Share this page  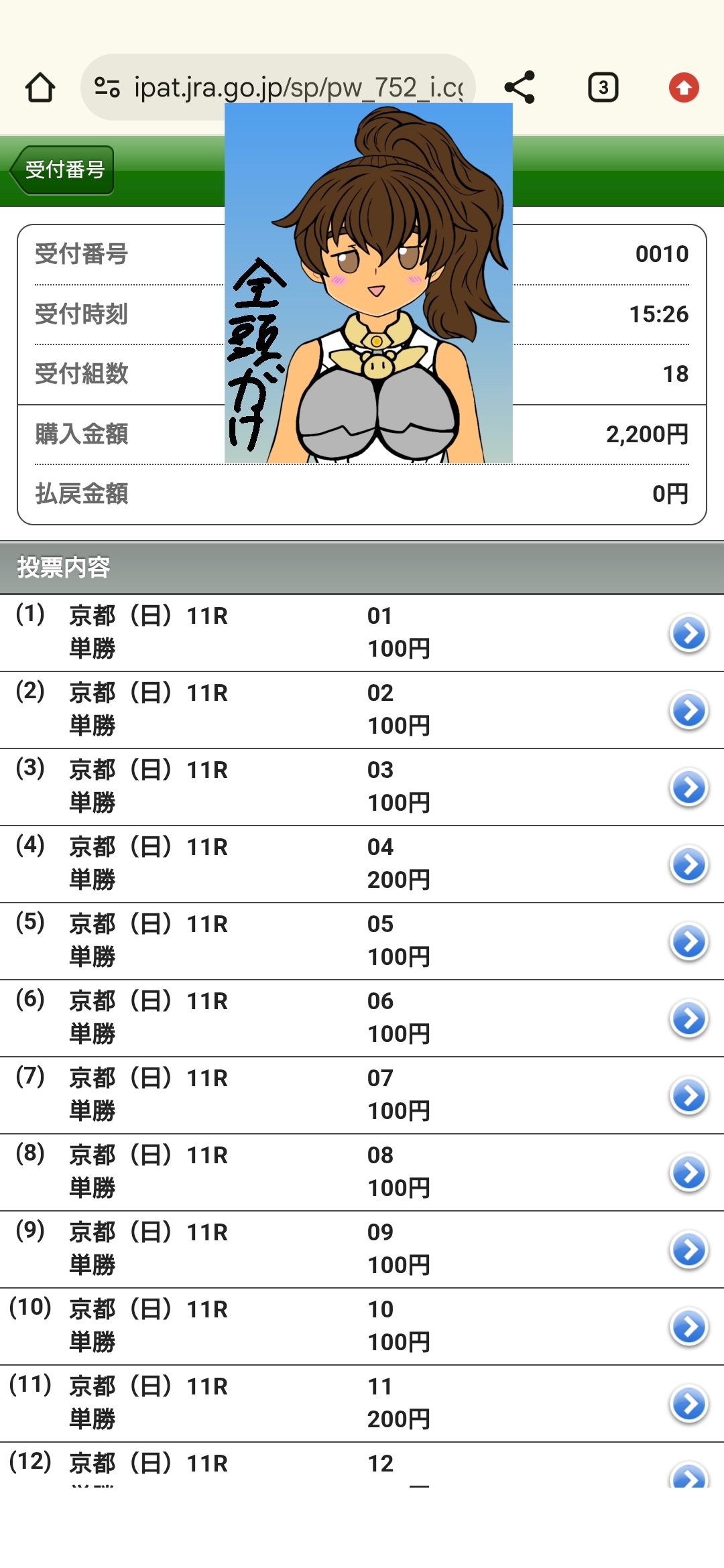520,88
